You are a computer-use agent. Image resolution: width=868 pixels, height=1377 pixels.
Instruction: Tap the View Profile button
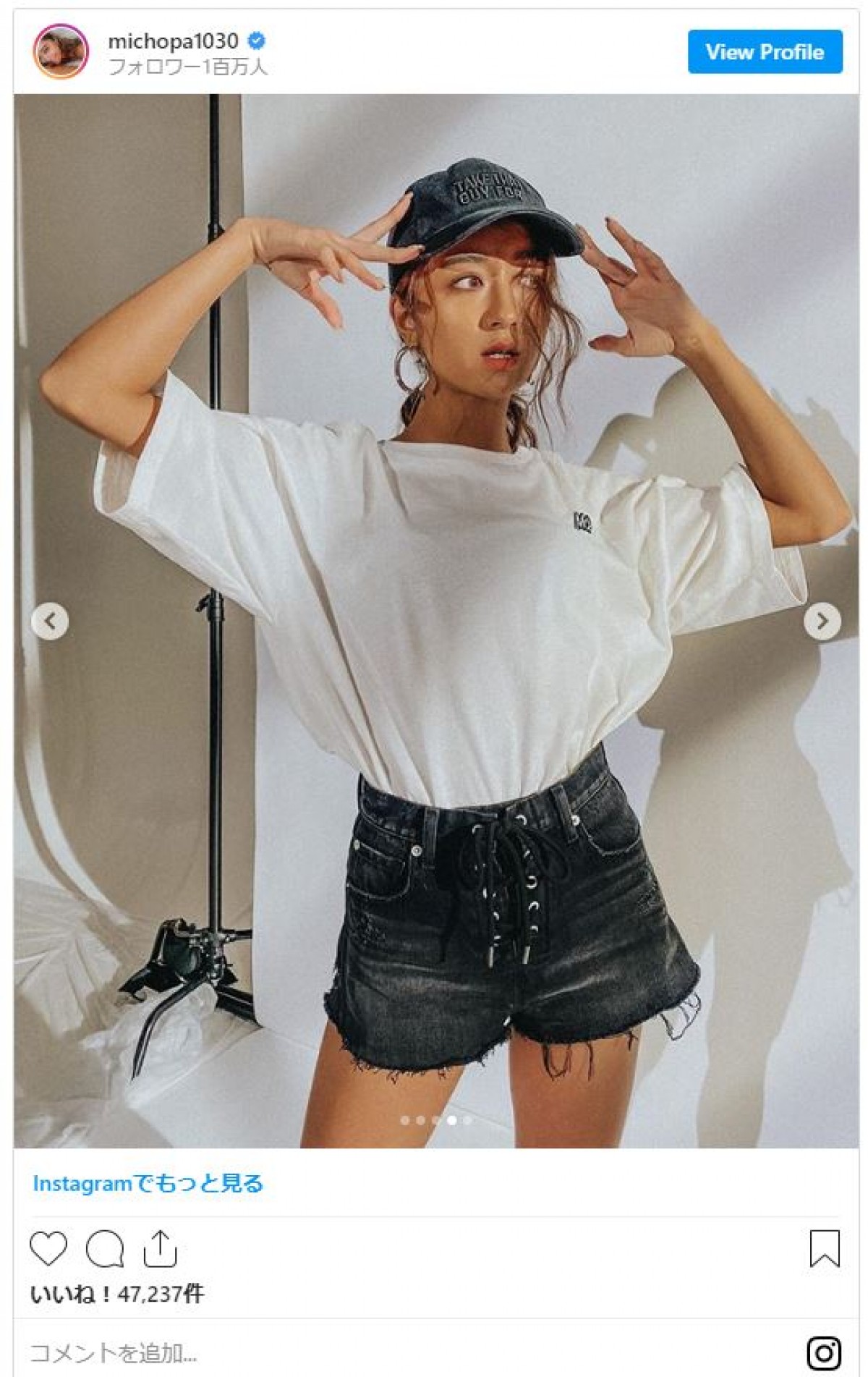click(765, 52)
